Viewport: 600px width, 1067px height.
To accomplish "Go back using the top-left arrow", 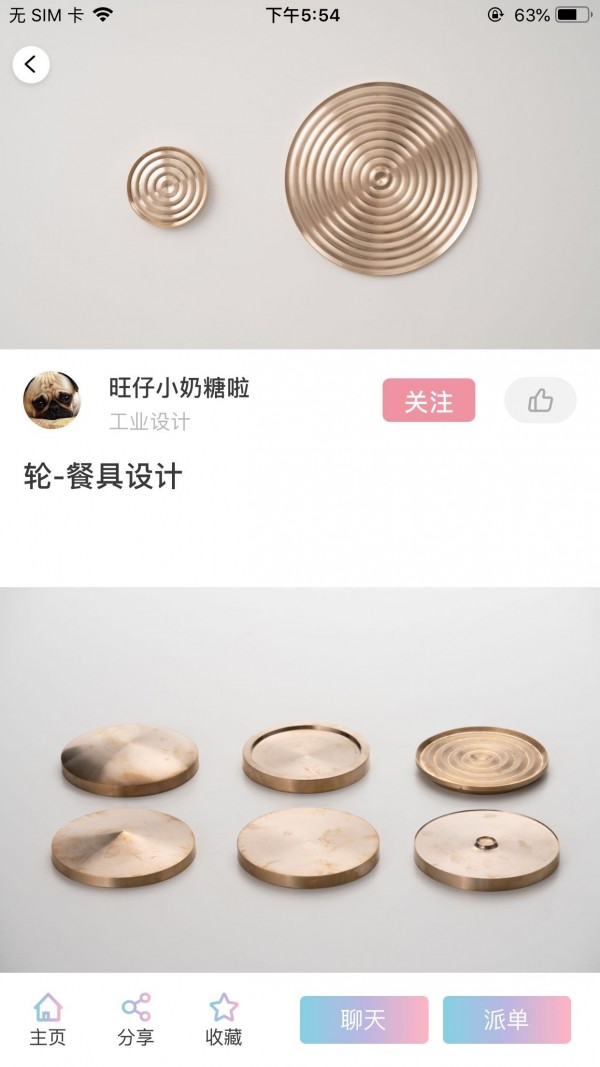I will pyautogui.click(x=31, y=65).
